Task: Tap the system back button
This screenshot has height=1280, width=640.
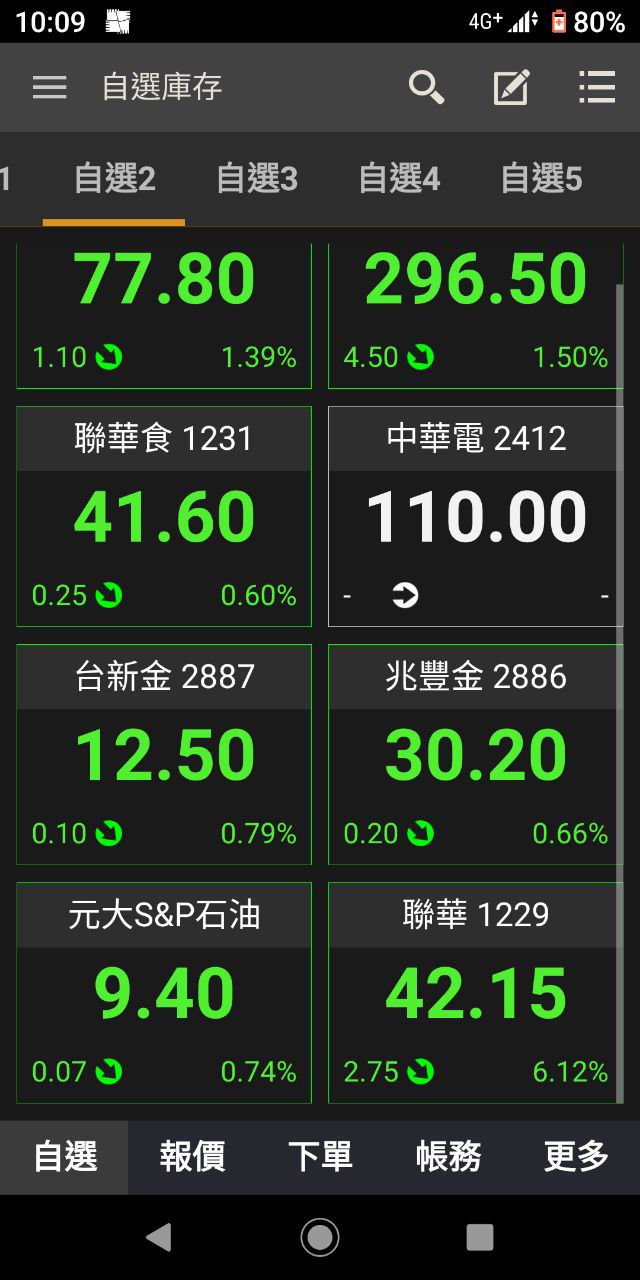Action: [158, 1238]
